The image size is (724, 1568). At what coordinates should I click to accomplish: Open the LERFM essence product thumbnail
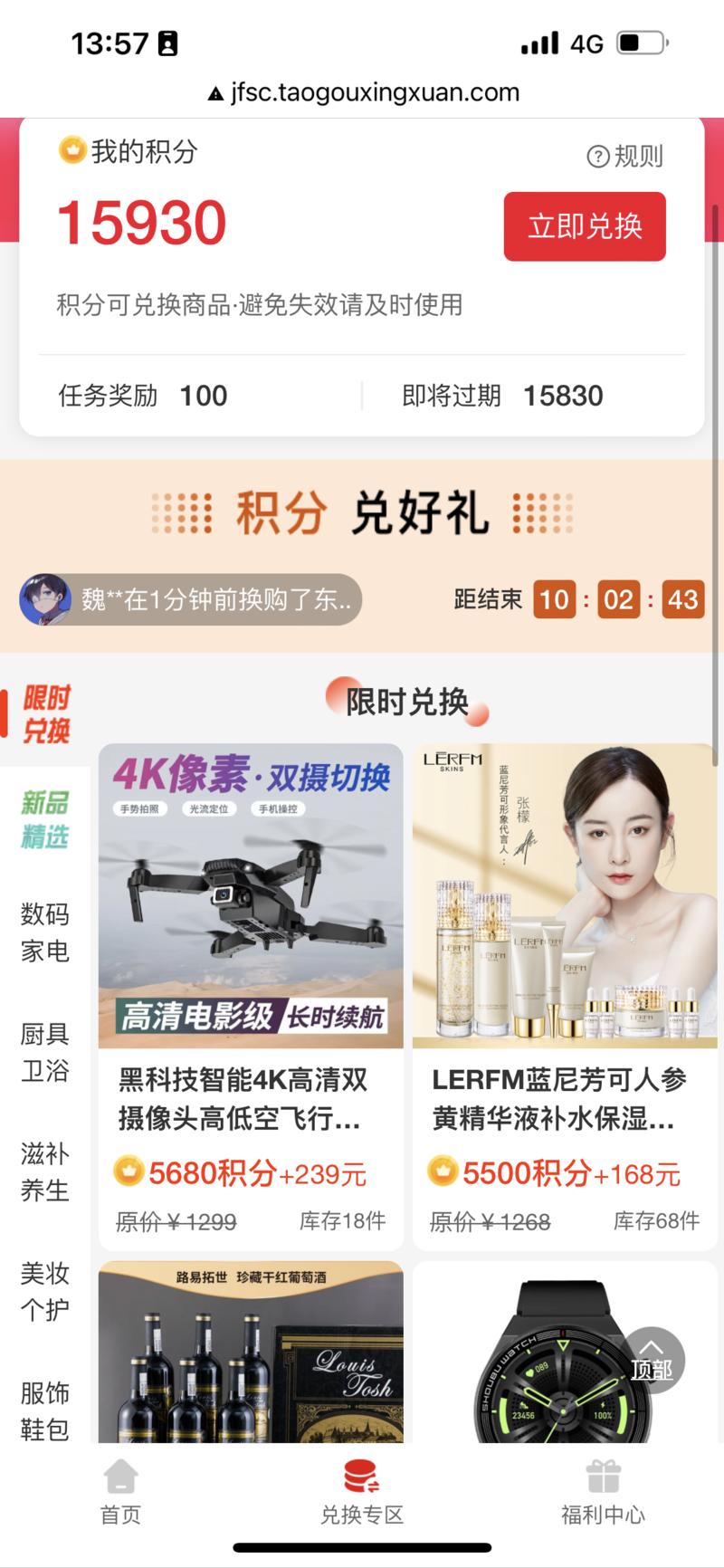(564, 892)
